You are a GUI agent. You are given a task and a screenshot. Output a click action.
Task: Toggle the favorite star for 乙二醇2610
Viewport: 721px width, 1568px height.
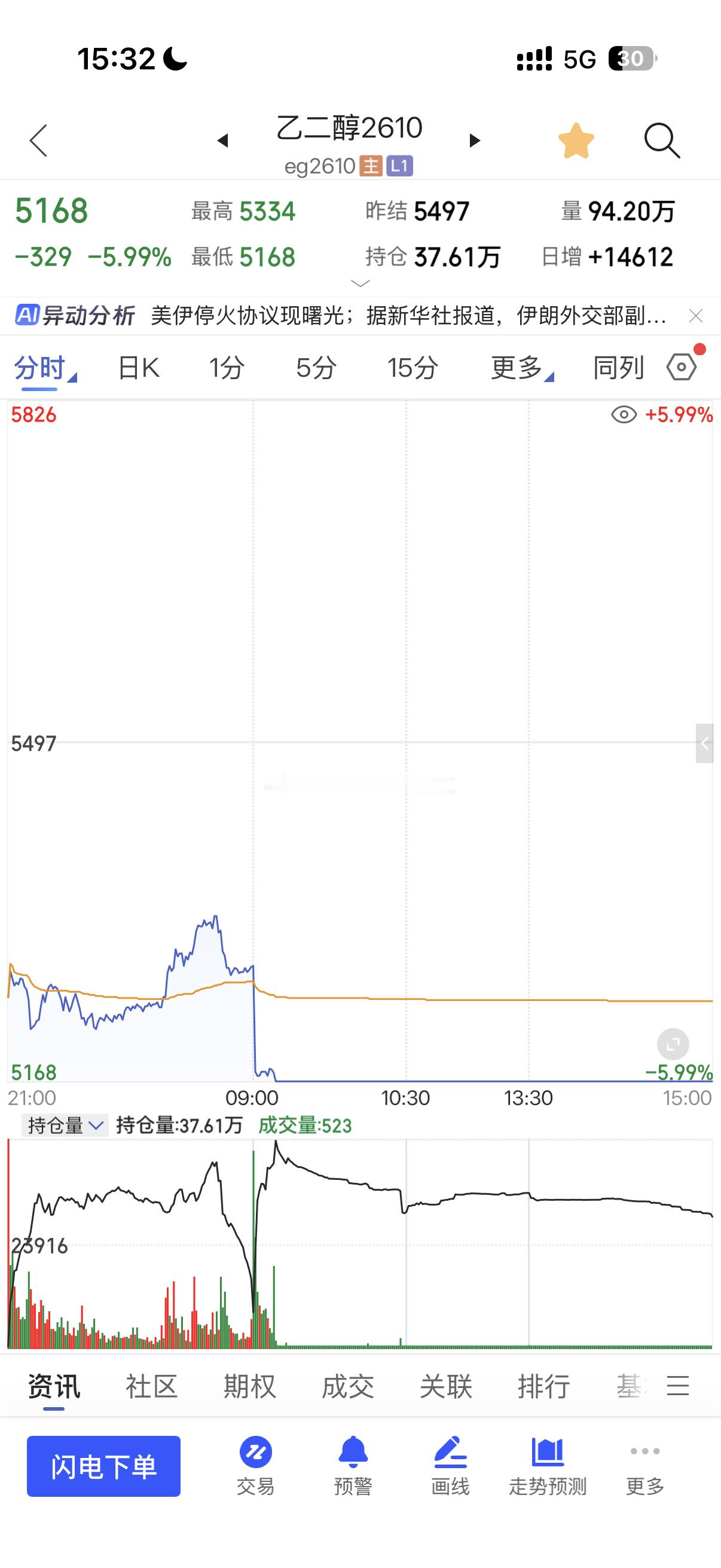click(576, 141)
